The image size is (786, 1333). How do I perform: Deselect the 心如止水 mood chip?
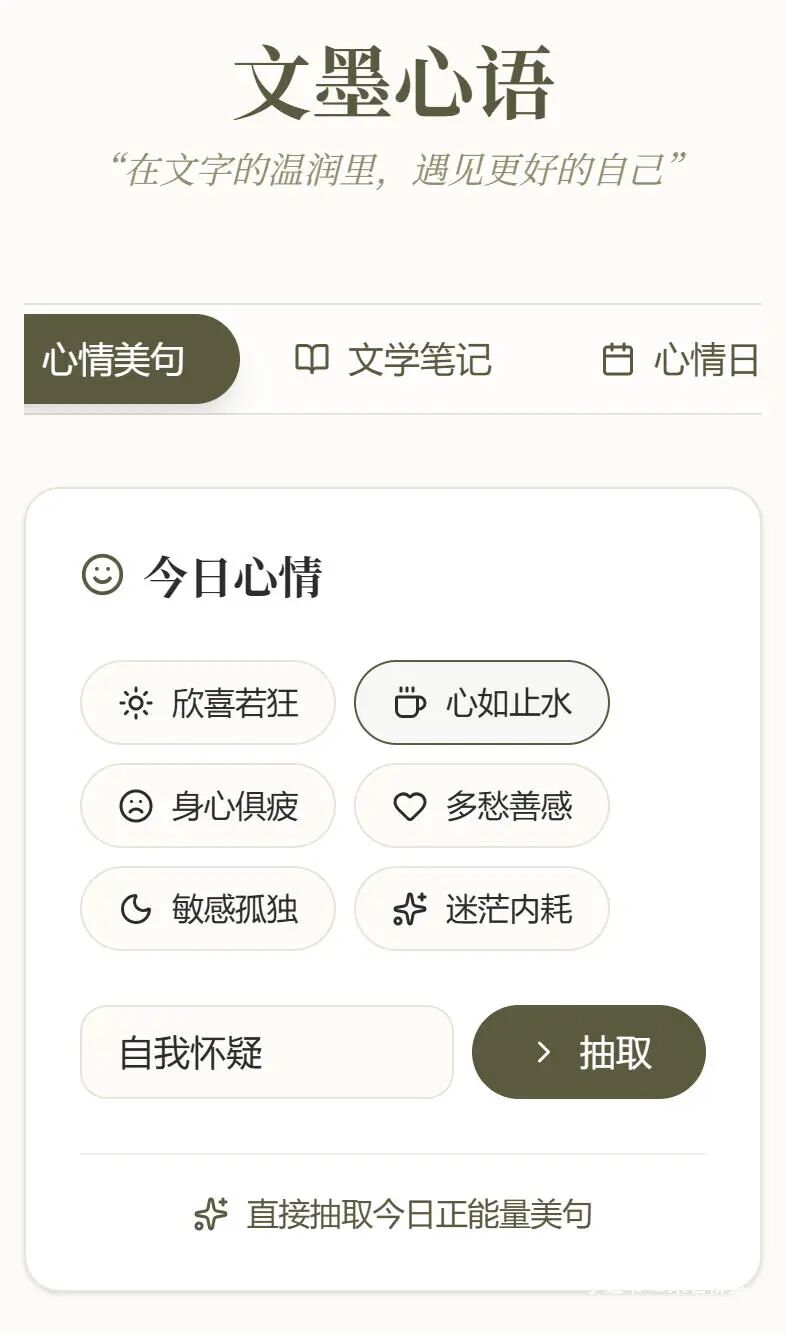[x=481, y=703]
